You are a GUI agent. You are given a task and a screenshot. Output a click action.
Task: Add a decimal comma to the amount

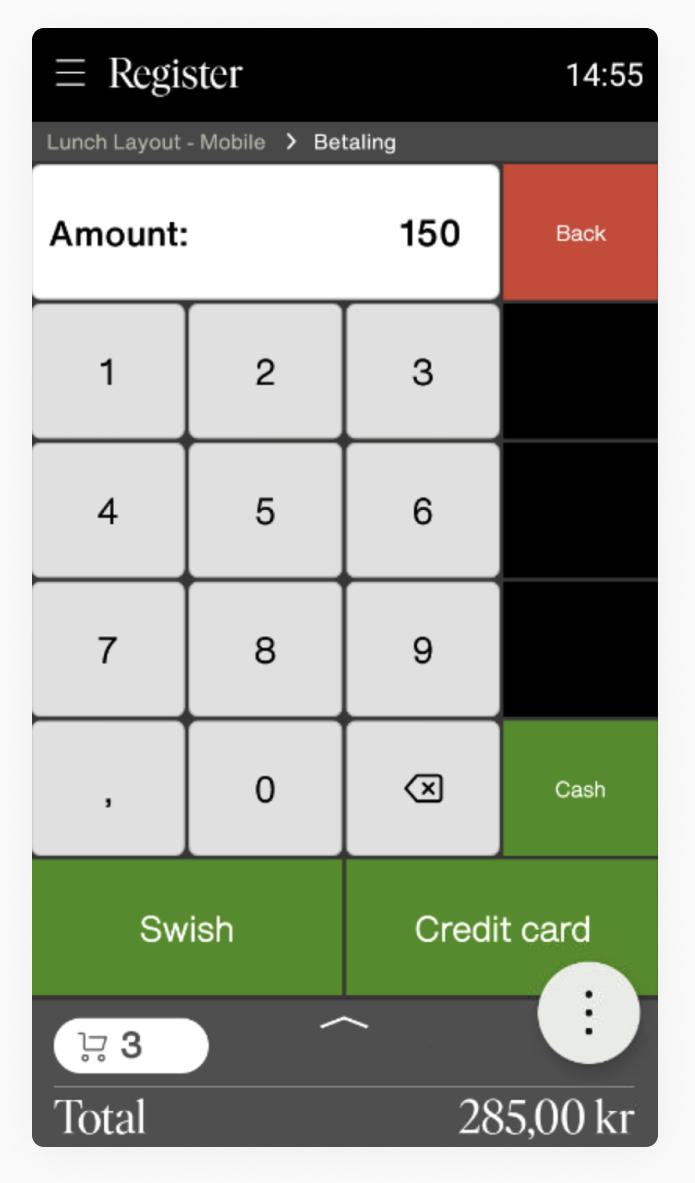[x=108, y=788]
